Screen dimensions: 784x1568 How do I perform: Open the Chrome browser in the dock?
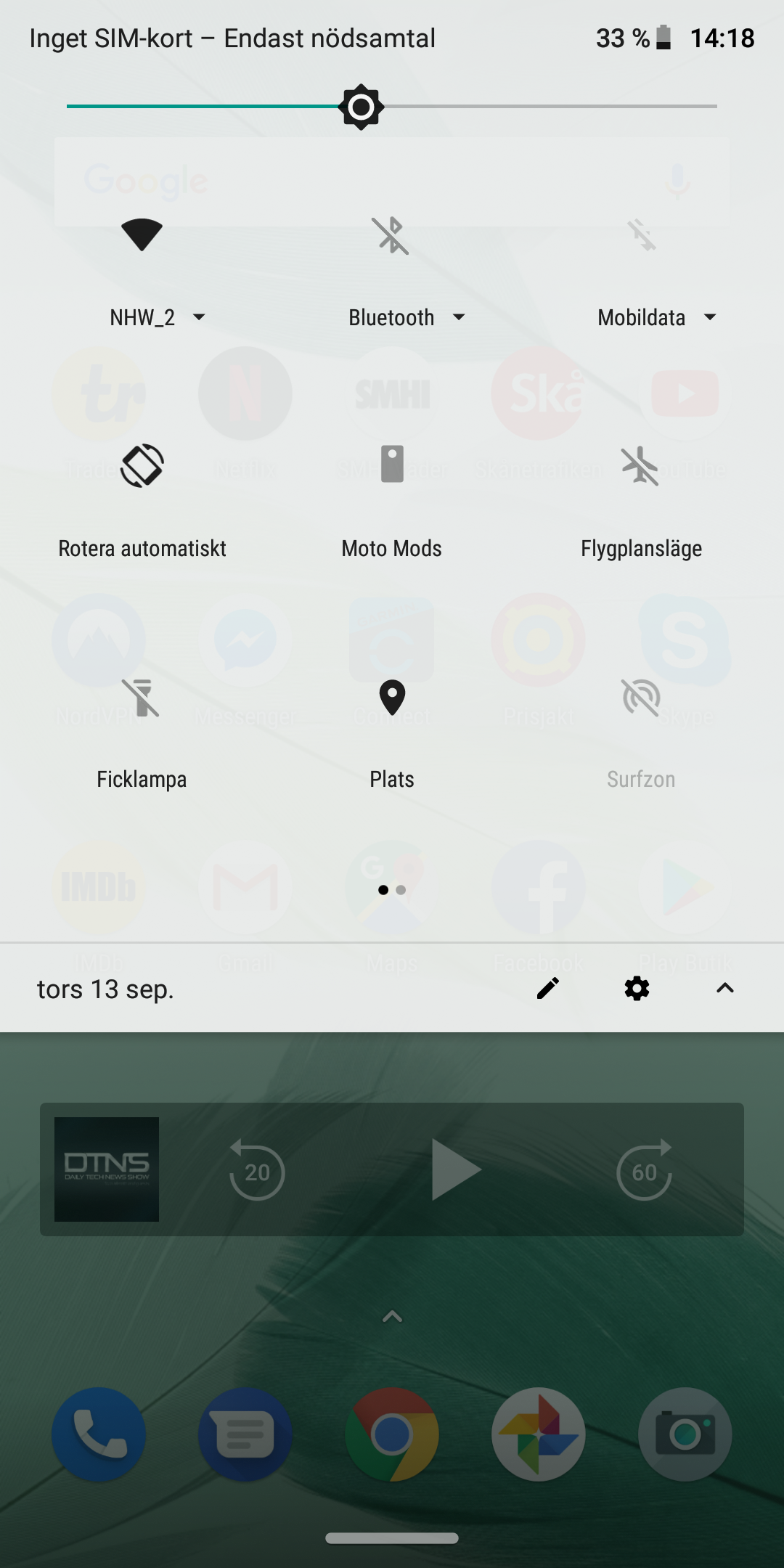pyautogui.click(x=392, y=1434)
